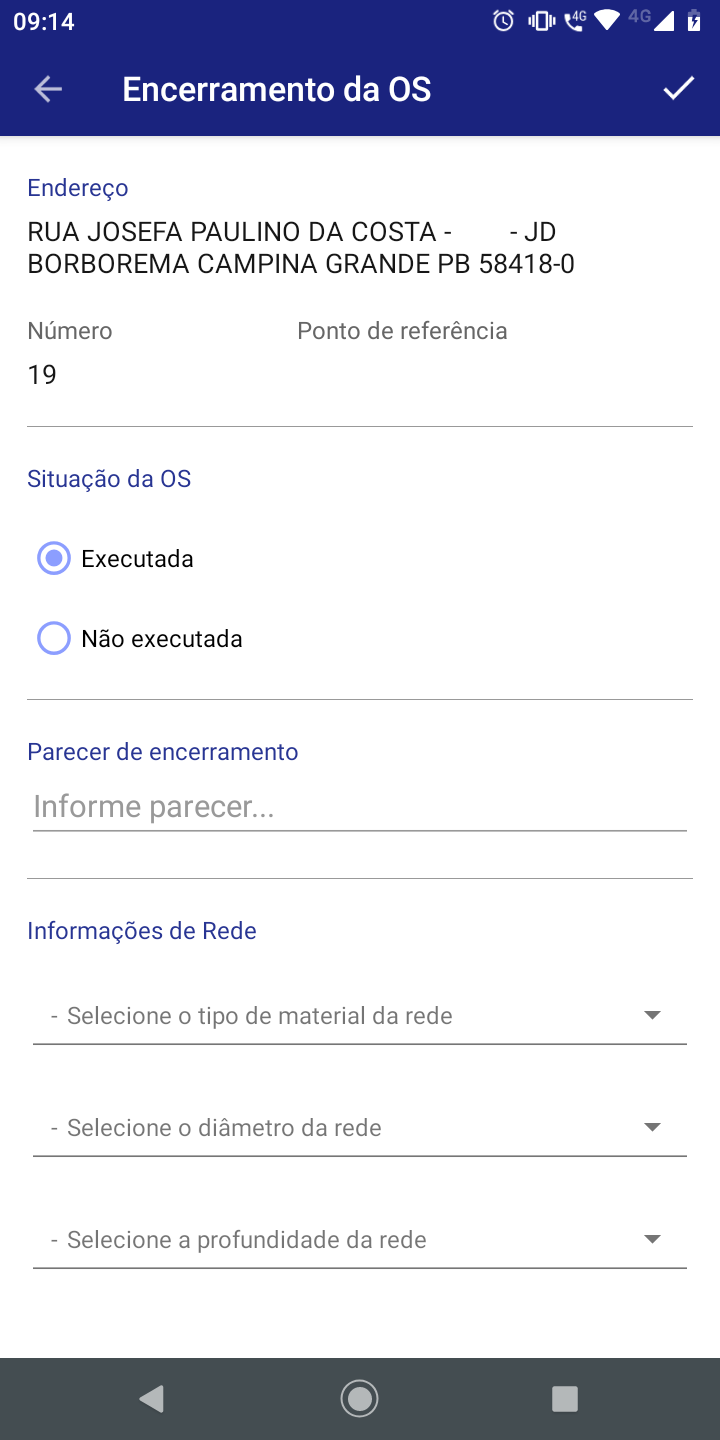
Task: Select the Não executada radio option
Action: pyautogui.click(x=53, y=638)
